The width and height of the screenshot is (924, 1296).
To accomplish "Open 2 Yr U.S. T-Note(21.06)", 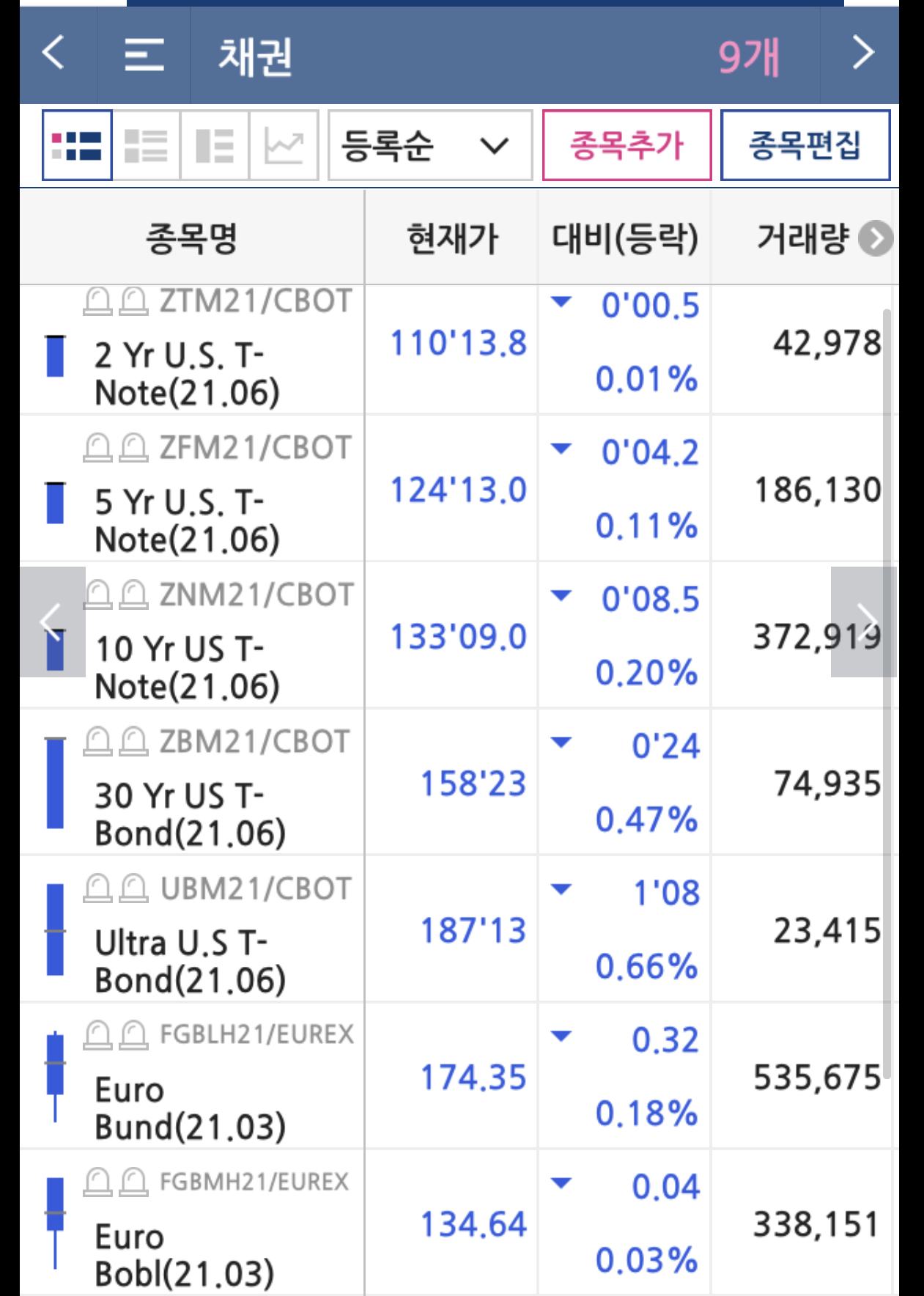I will click(x=187, y=374).
